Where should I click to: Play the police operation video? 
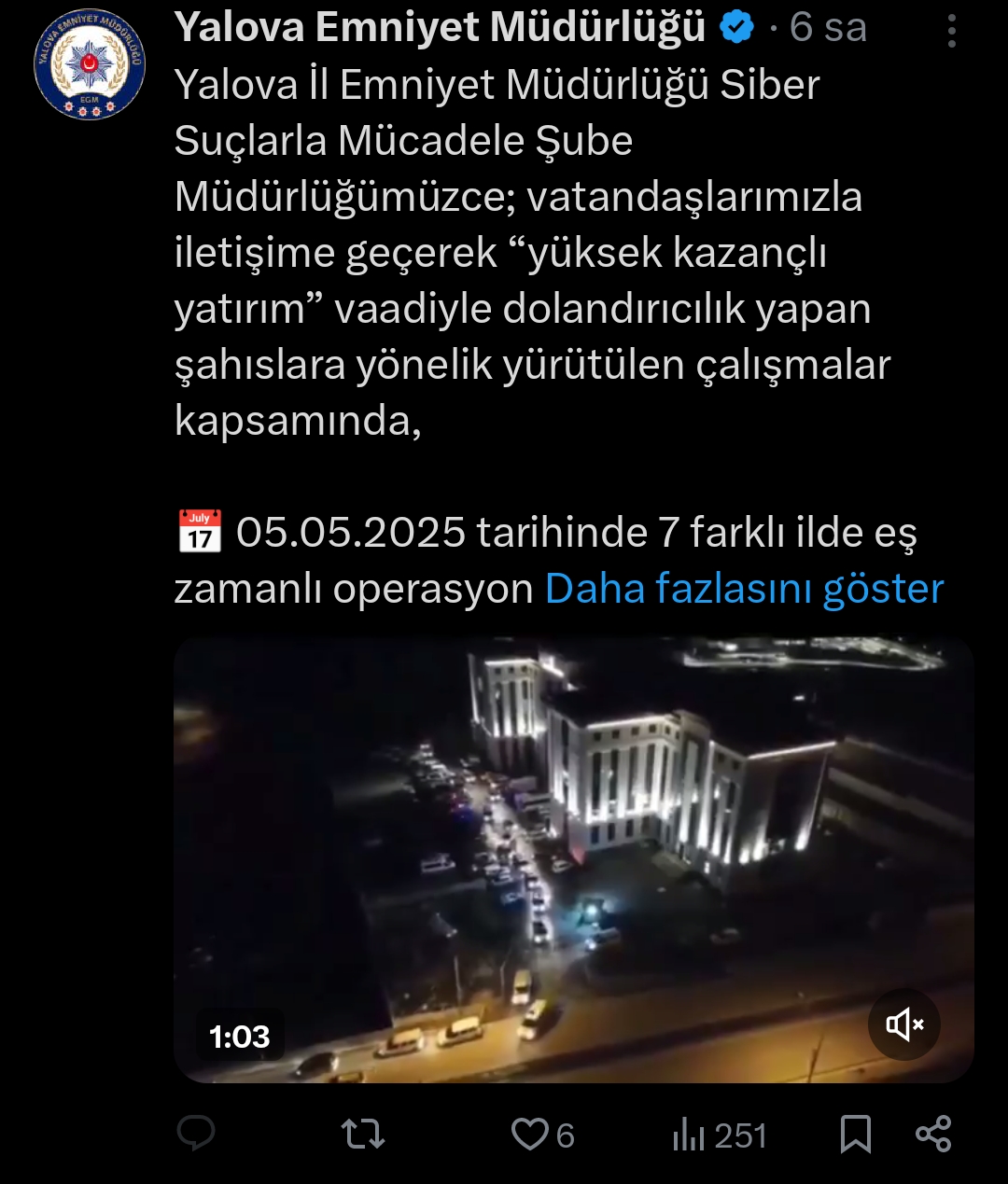[x=573, y=858]
